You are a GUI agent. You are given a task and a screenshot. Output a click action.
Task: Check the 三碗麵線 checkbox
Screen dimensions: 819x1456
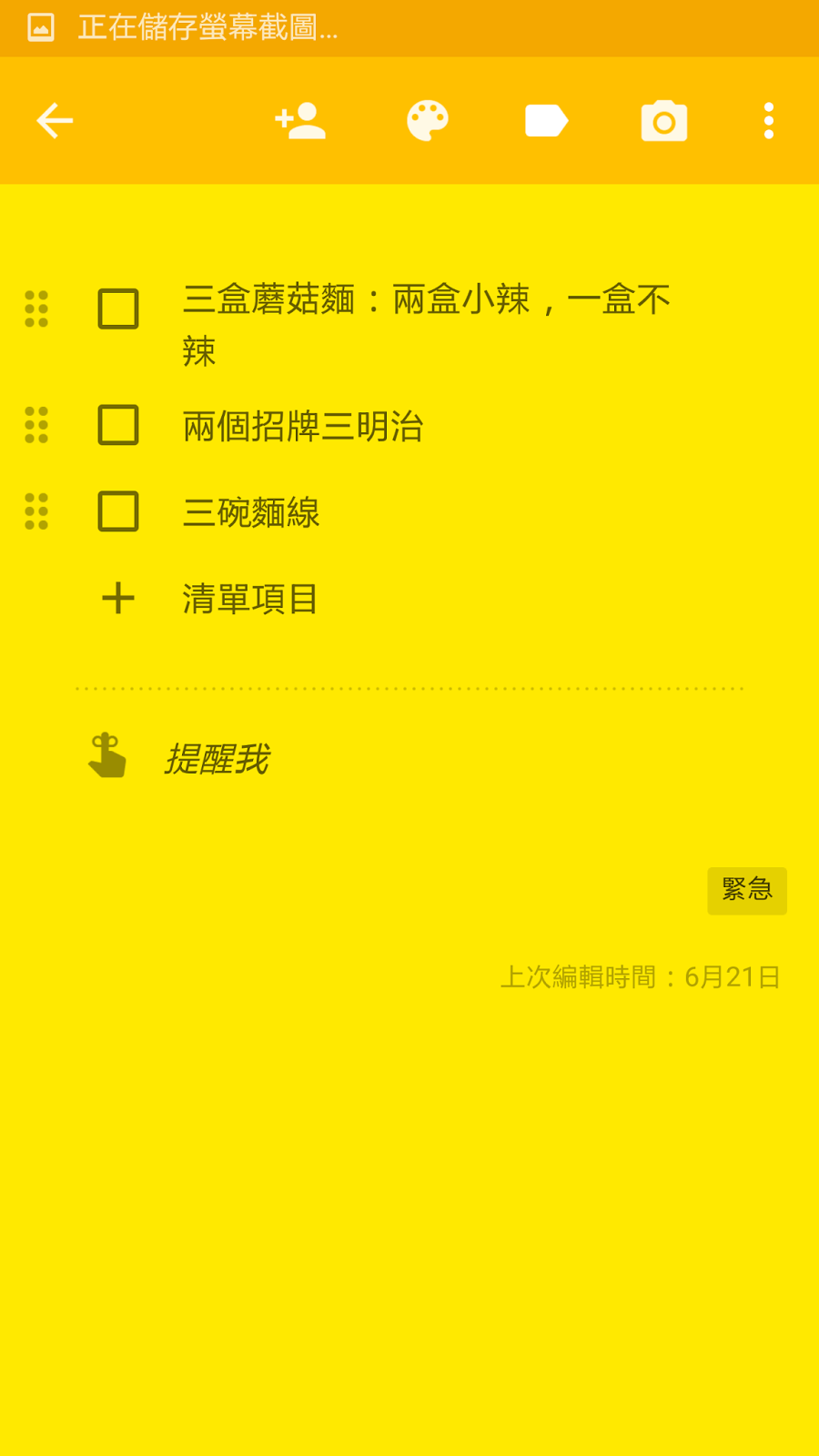point(118,511)
